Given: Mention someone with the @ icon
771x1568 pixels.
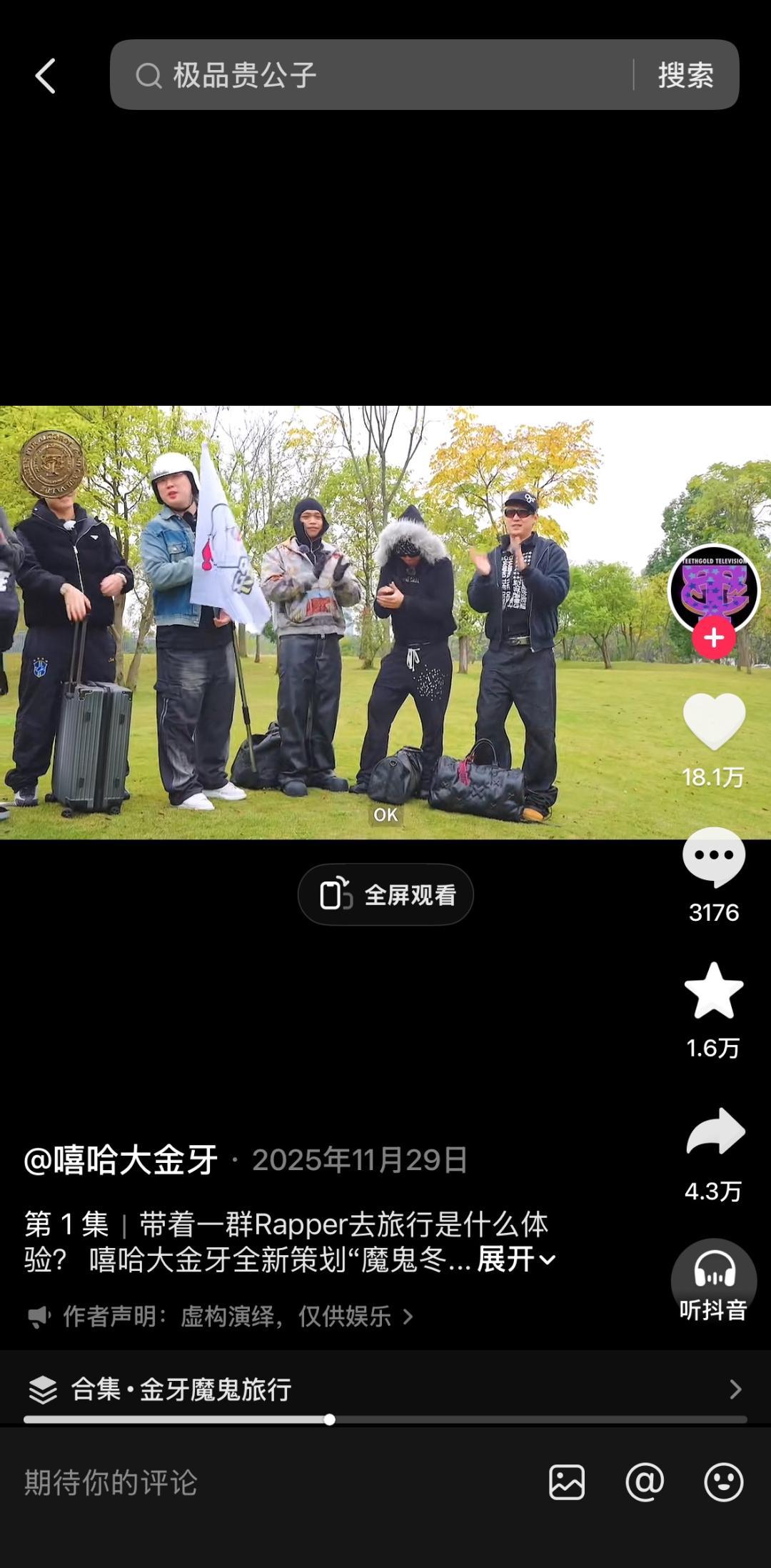Looking at the screenshot, I should coord(645,1482).
